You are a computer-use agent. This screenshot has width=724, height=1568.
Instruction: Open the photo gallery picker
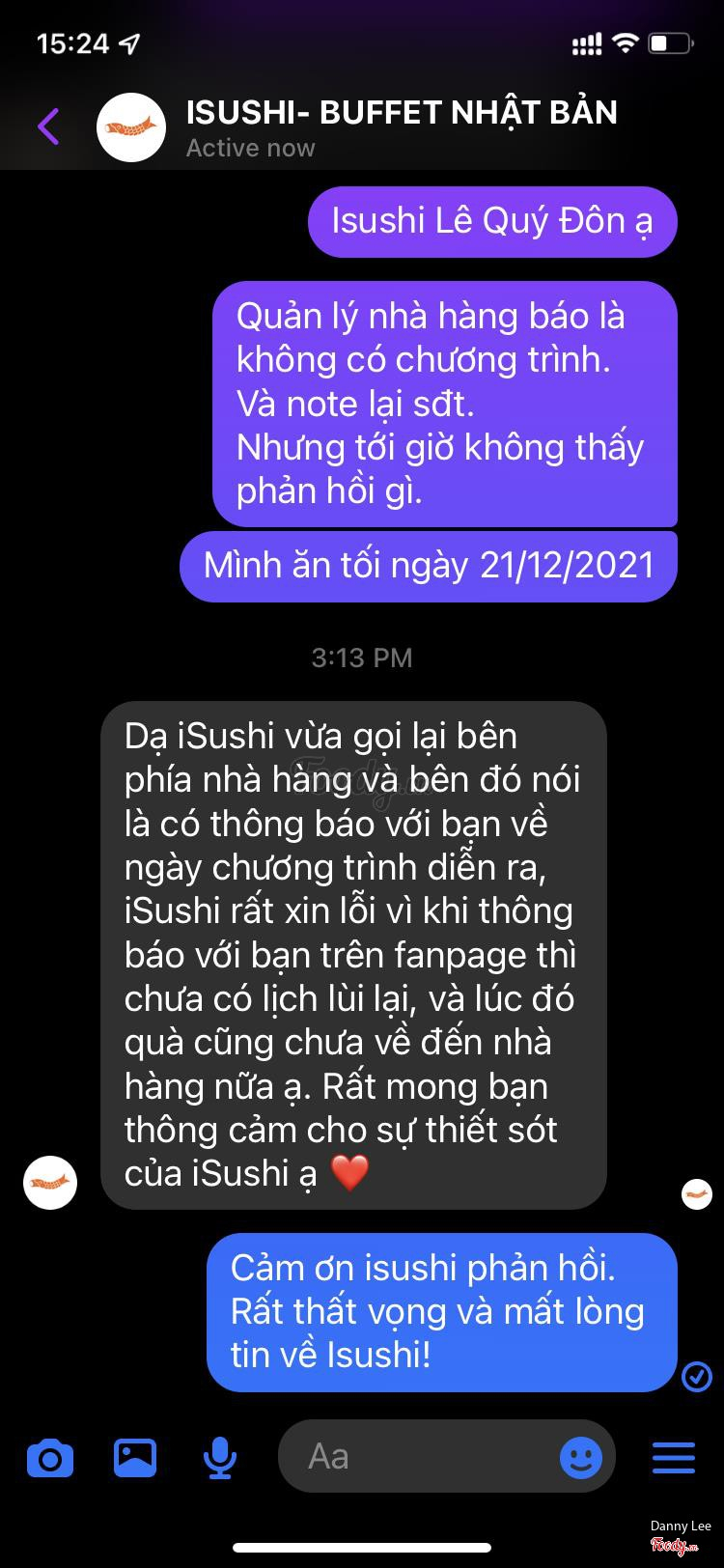click(135, 1457)
